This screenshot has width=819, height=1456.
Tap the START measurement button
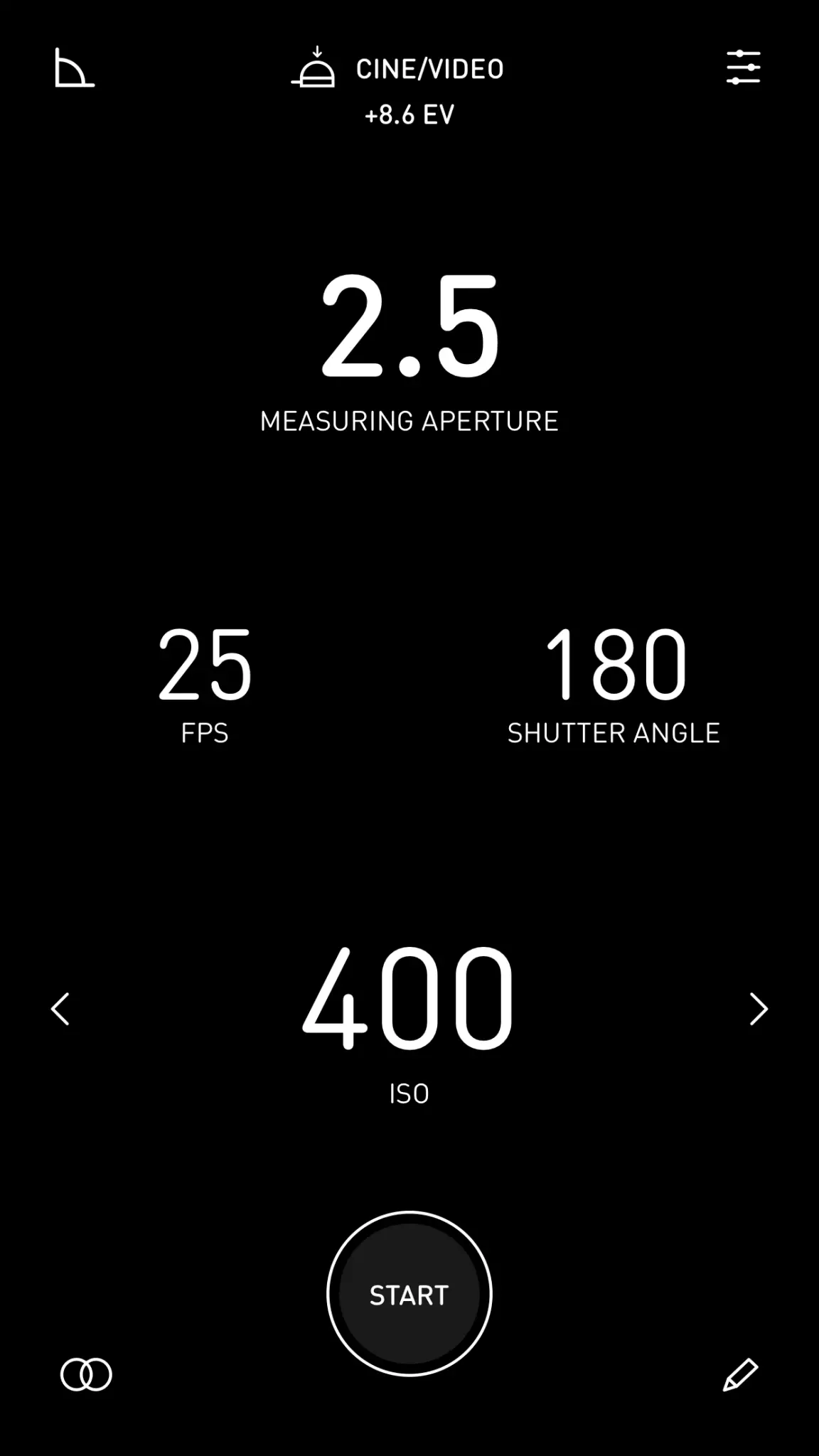pos(409,1294)
